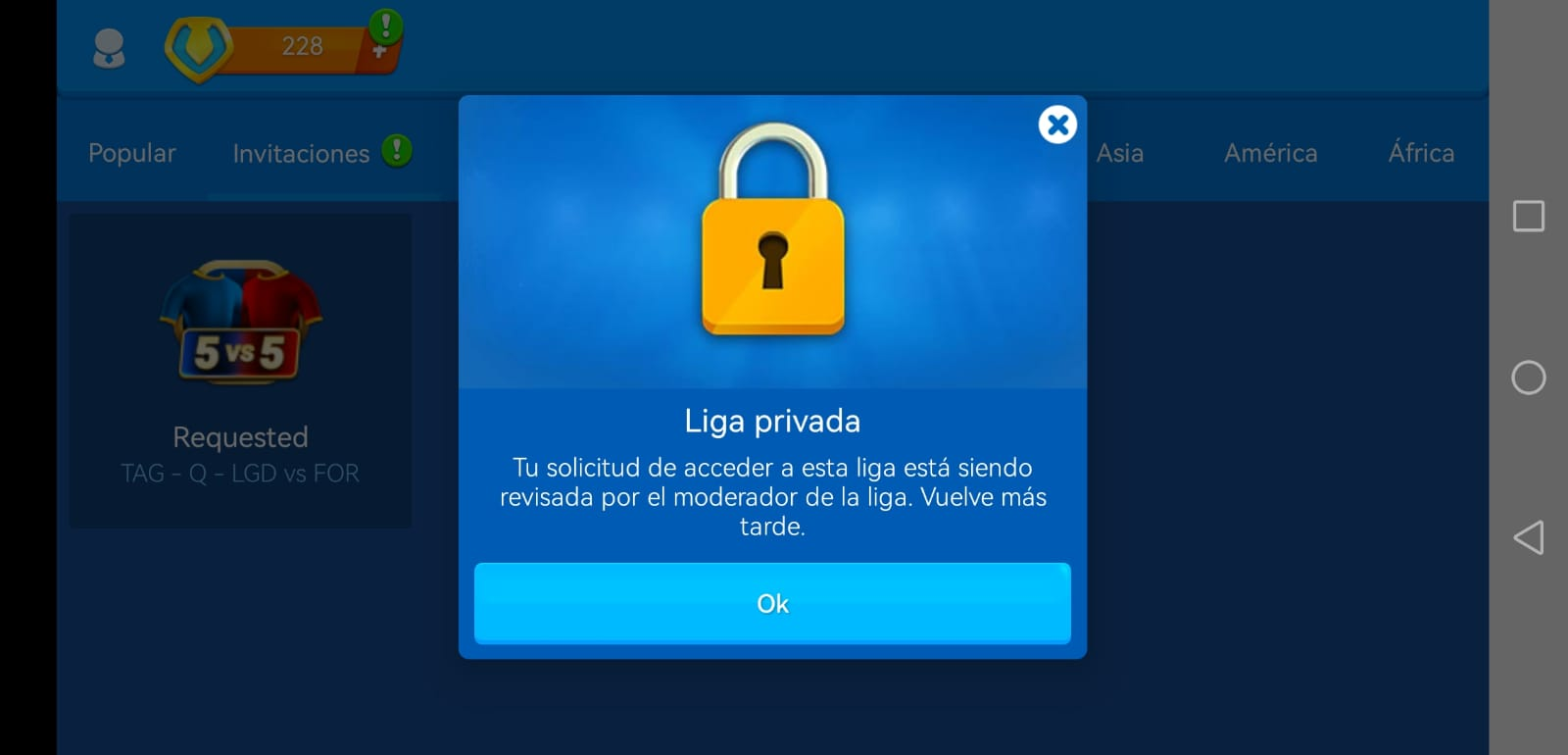Go back with the system back button
Image resolution: width=1568 pixels, height=755 pixels.
coord(1529,537)
